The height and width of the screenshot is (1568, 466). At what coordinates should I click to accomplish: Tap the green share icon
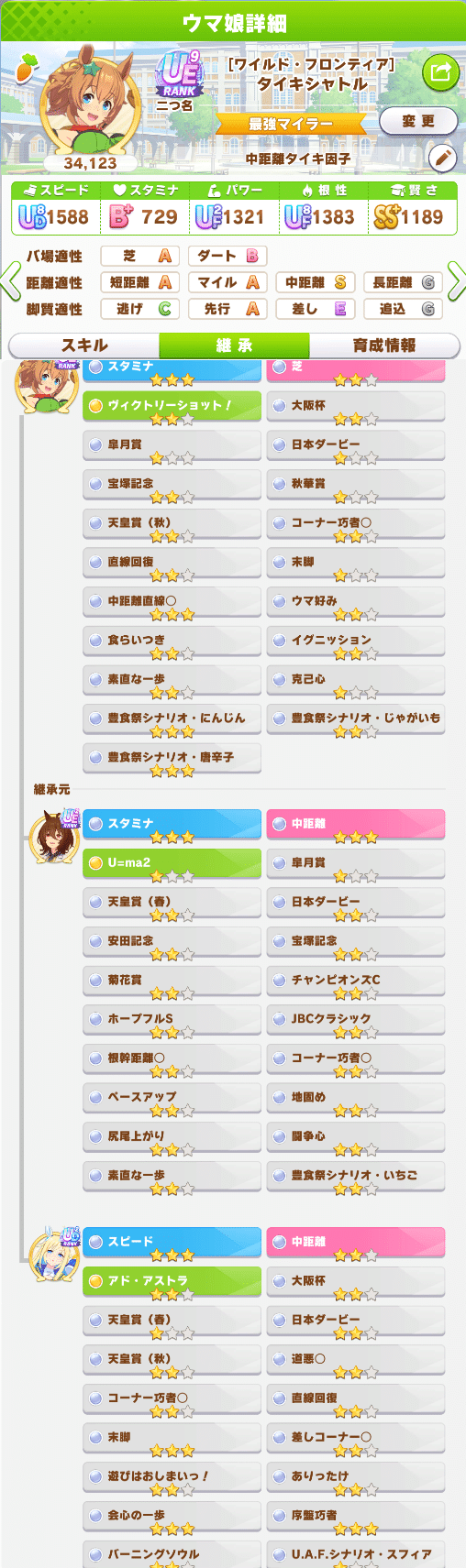[x=440, y=71]
